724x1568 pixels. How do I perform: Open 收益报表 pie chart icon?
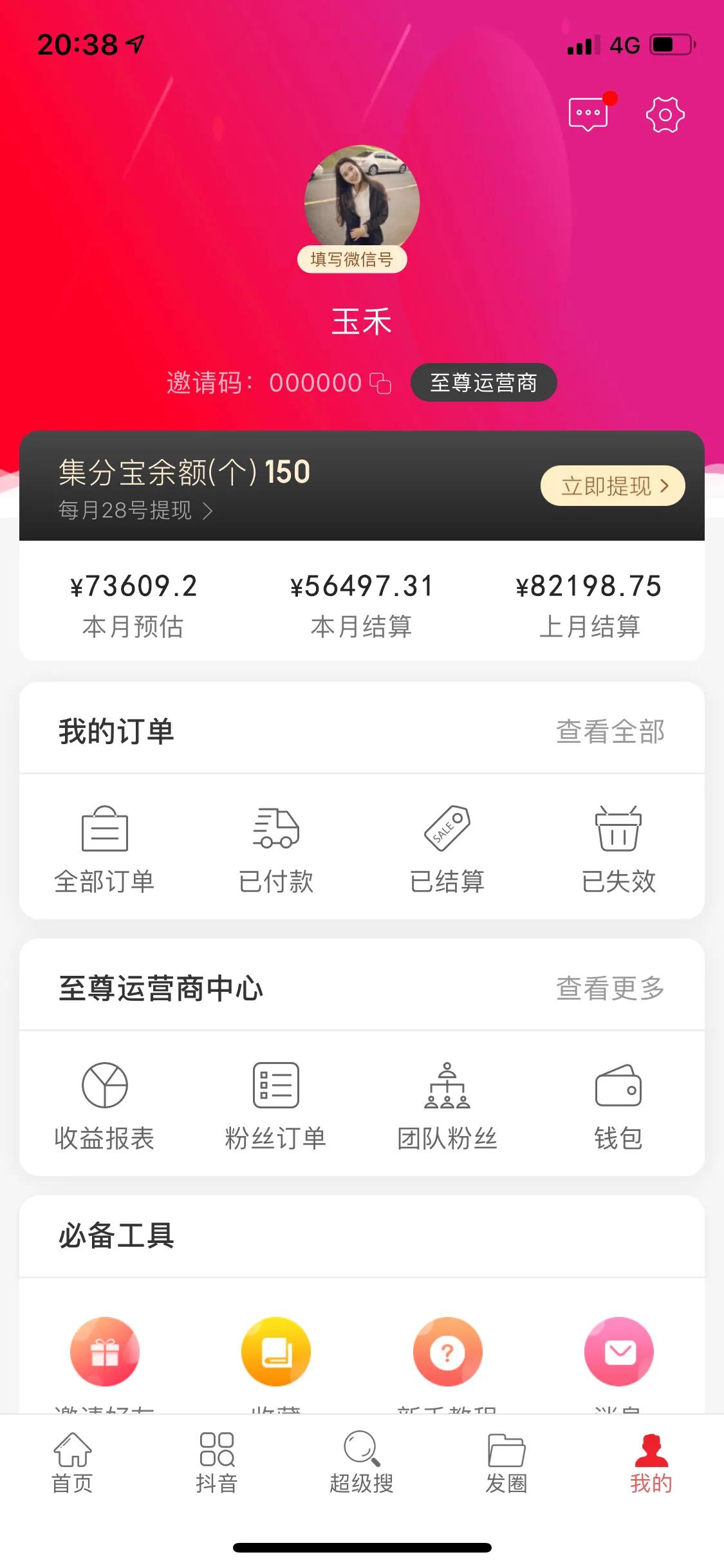105,1084
